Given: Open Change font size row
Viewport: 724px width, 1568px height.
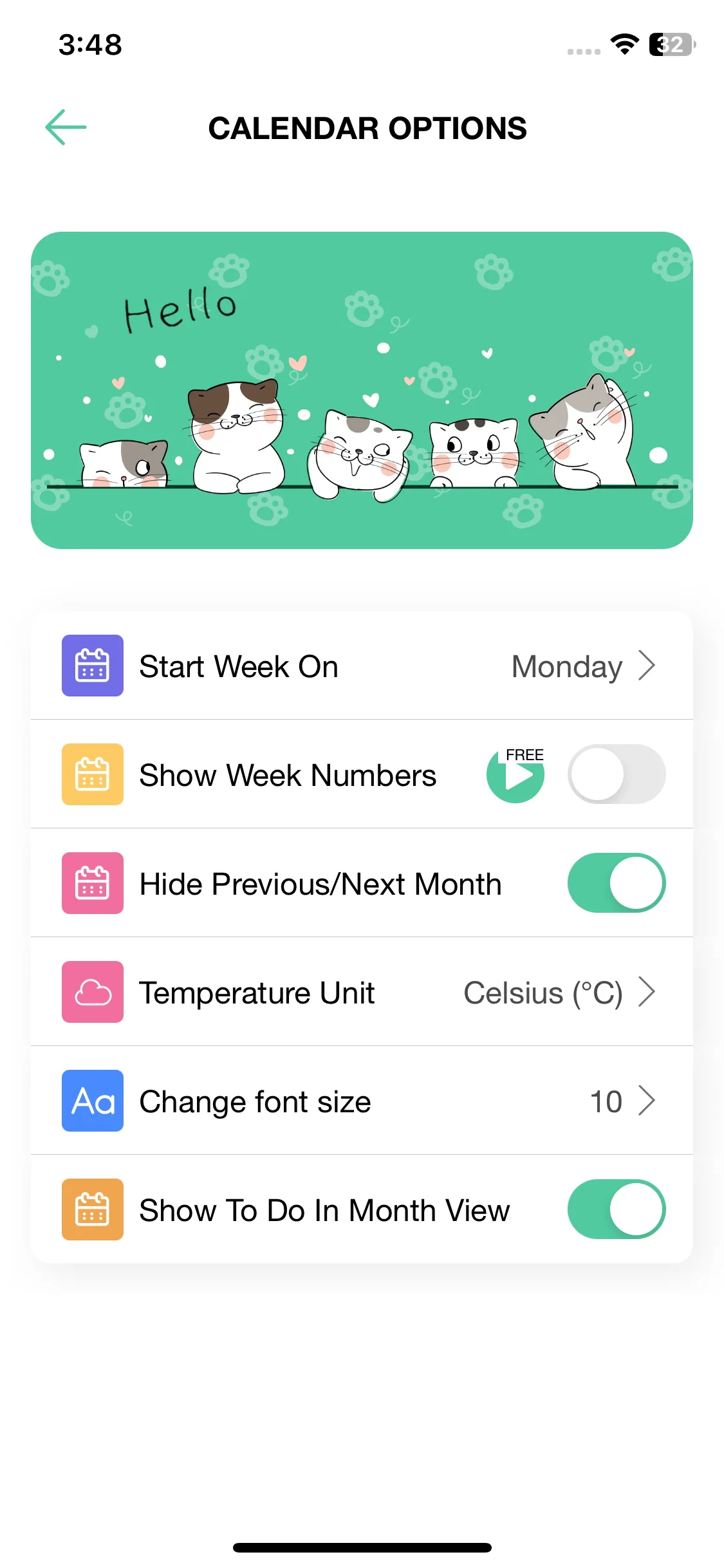Looking at the screenshot, I should pyautogui.click(x=362, y=1101).
